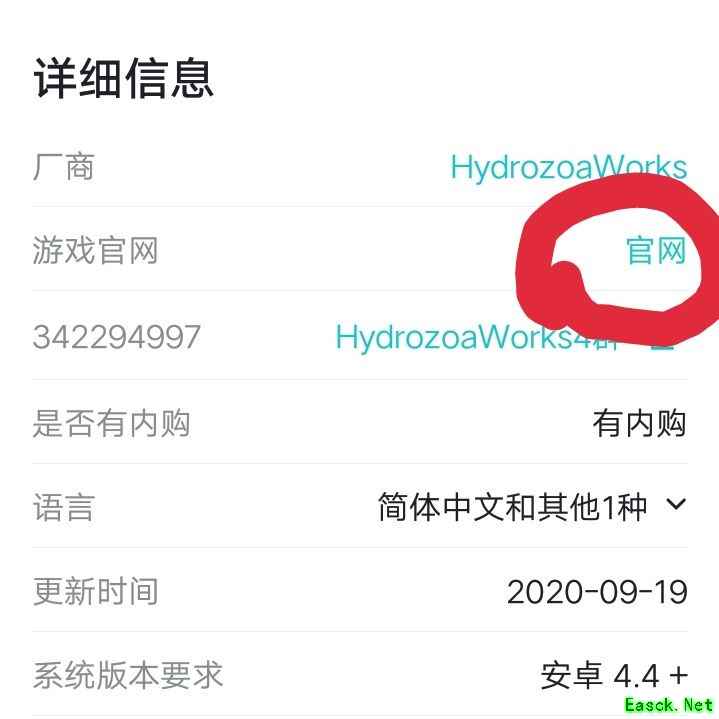The image size is (719, 719).
Task: Open the HydrozoaWorks4群 group link
Action: point(476,337)
